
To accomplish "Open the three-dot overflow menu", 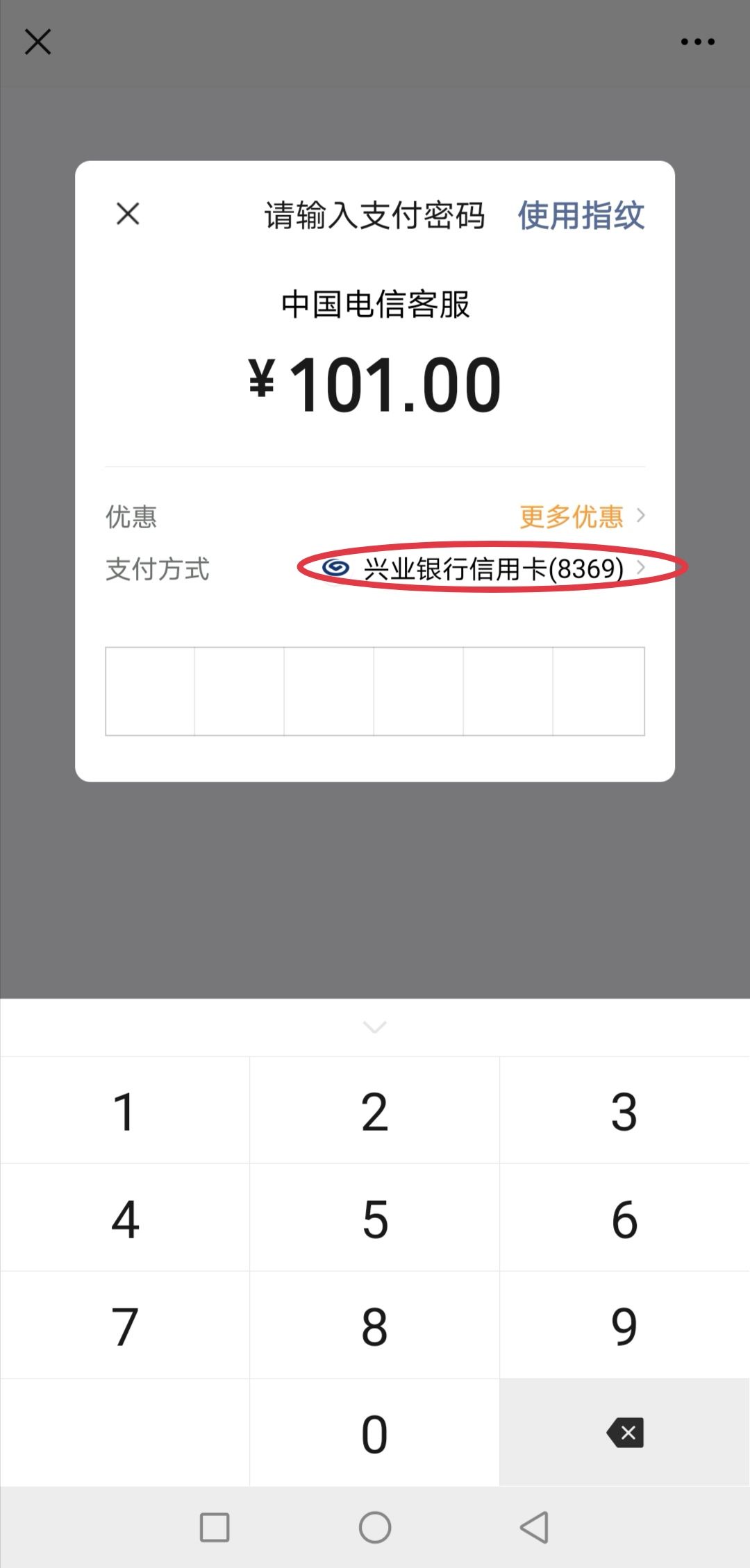I will pyautogui.click(x=697, y=42).
